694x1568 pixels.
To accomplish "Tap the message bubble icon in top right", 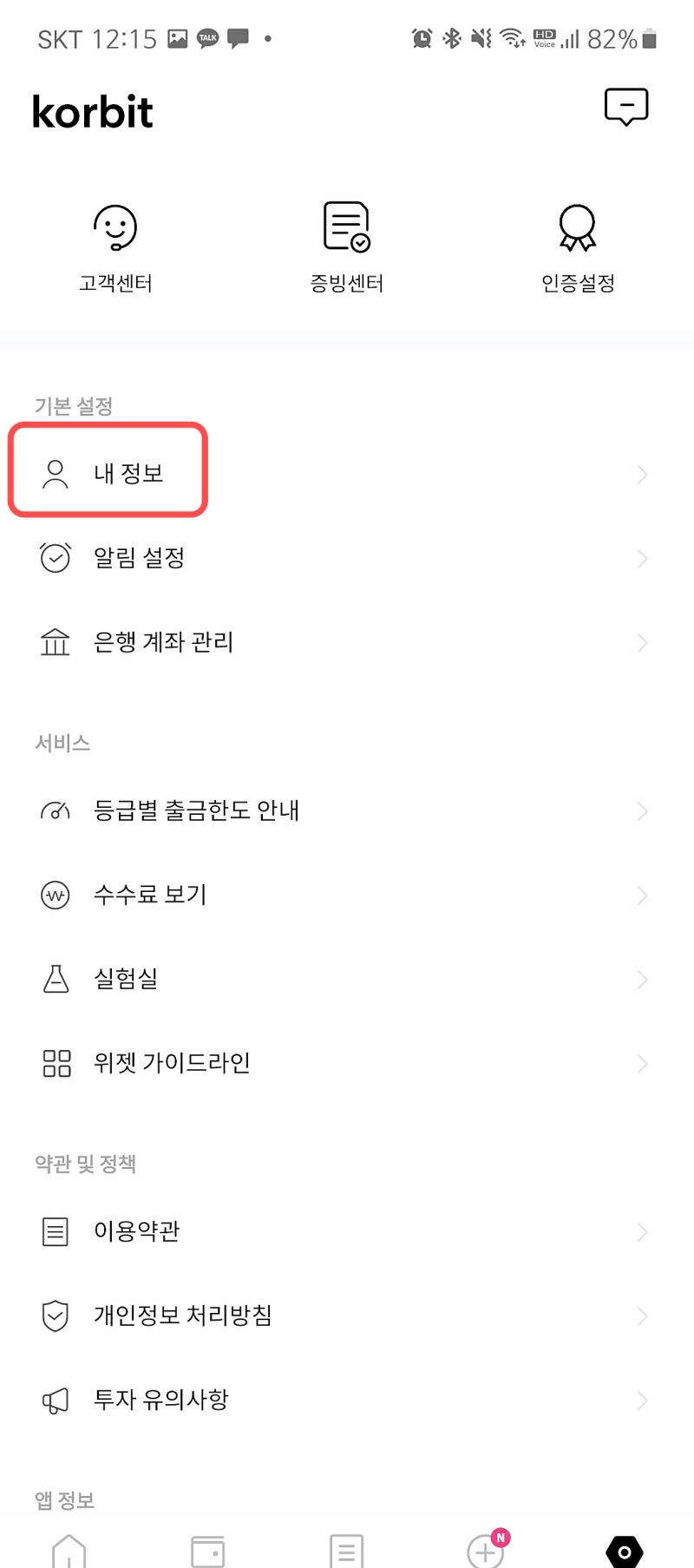I will pos(626,107).
